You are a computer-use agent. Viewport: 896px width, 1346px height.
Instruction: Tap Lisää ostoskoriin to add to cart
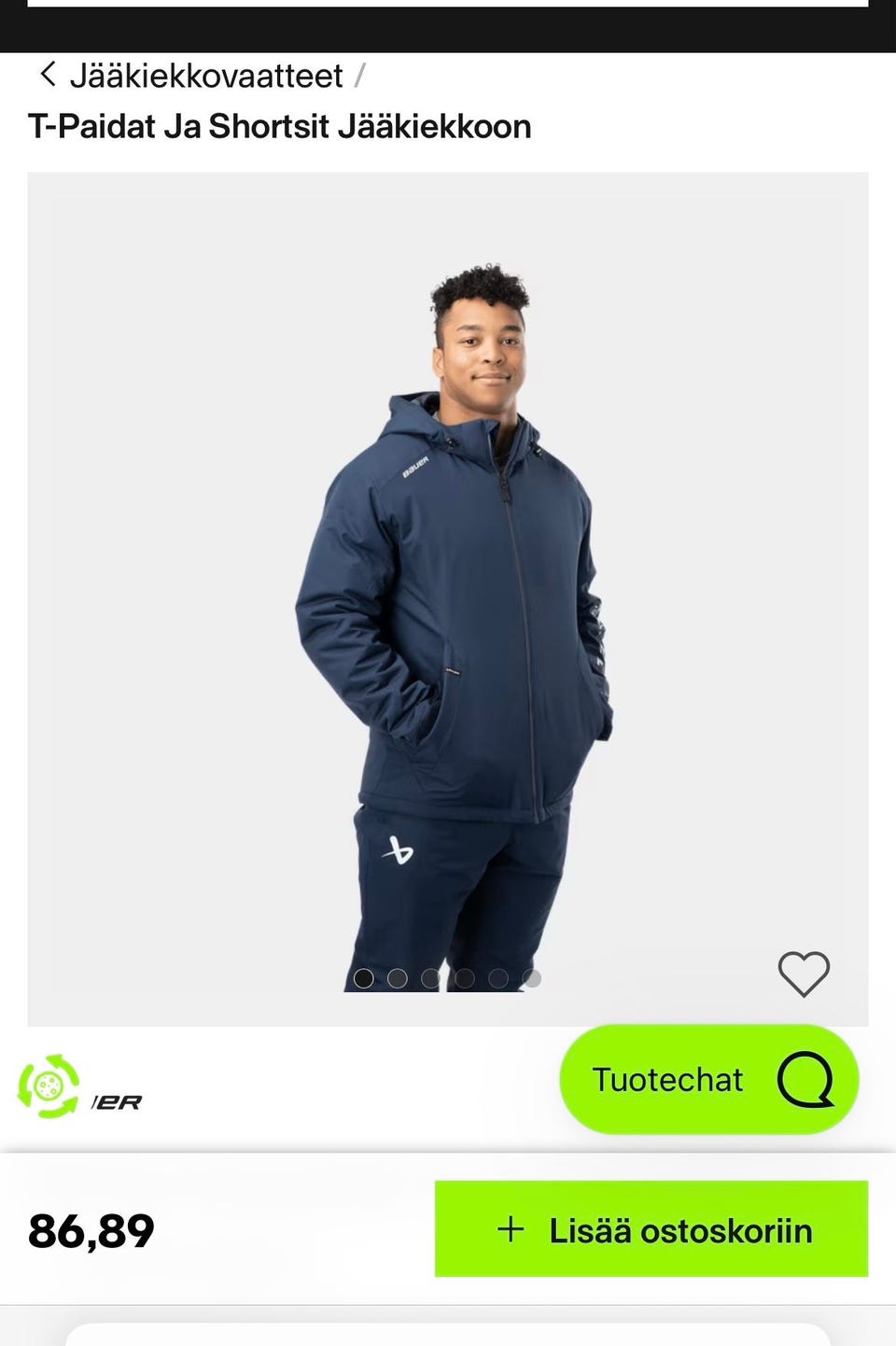pos(651,1229)
